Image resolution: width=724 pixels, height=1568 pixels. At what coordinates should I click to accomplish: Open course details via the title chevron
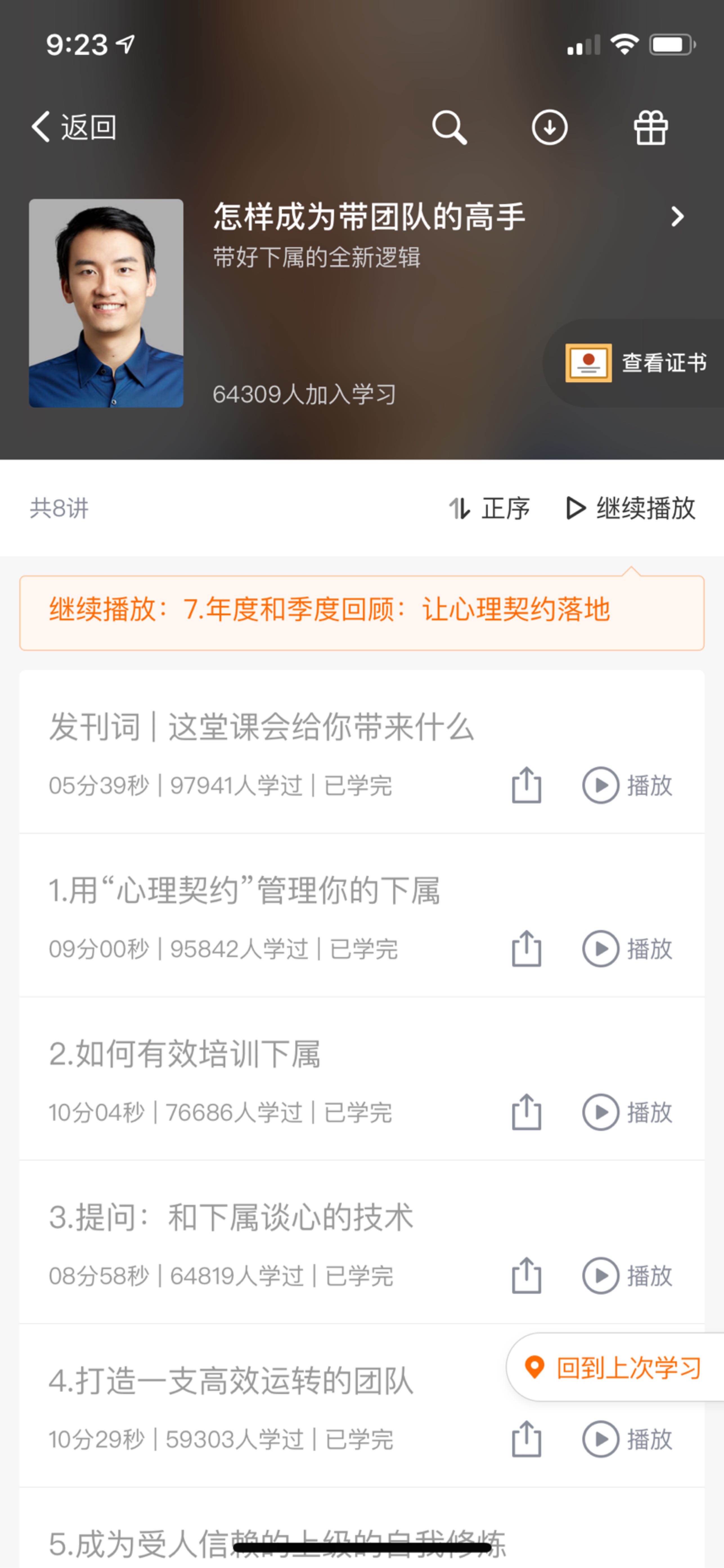point(677,217)
